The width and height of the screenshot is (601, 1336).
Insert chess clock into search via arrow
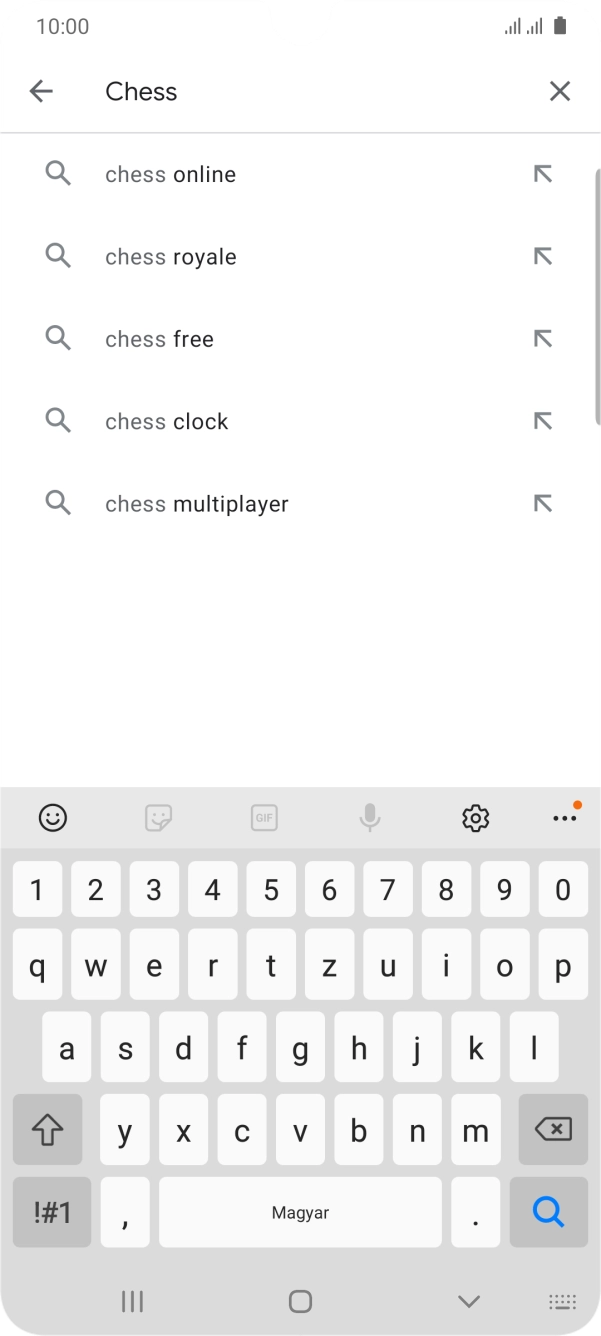(x=543, y=422)
